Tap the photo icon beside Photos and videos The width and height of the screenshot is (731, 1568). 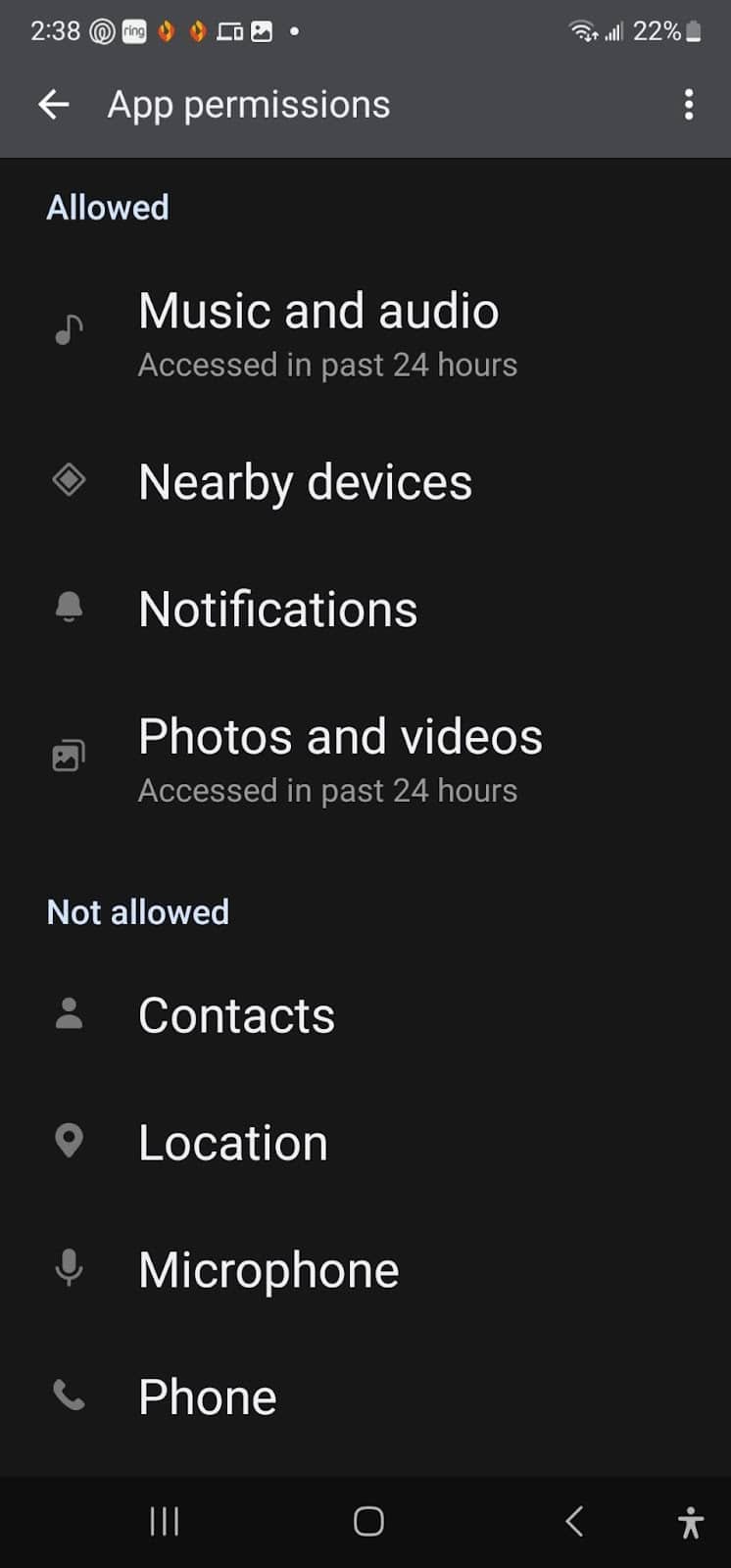point(68,755)
